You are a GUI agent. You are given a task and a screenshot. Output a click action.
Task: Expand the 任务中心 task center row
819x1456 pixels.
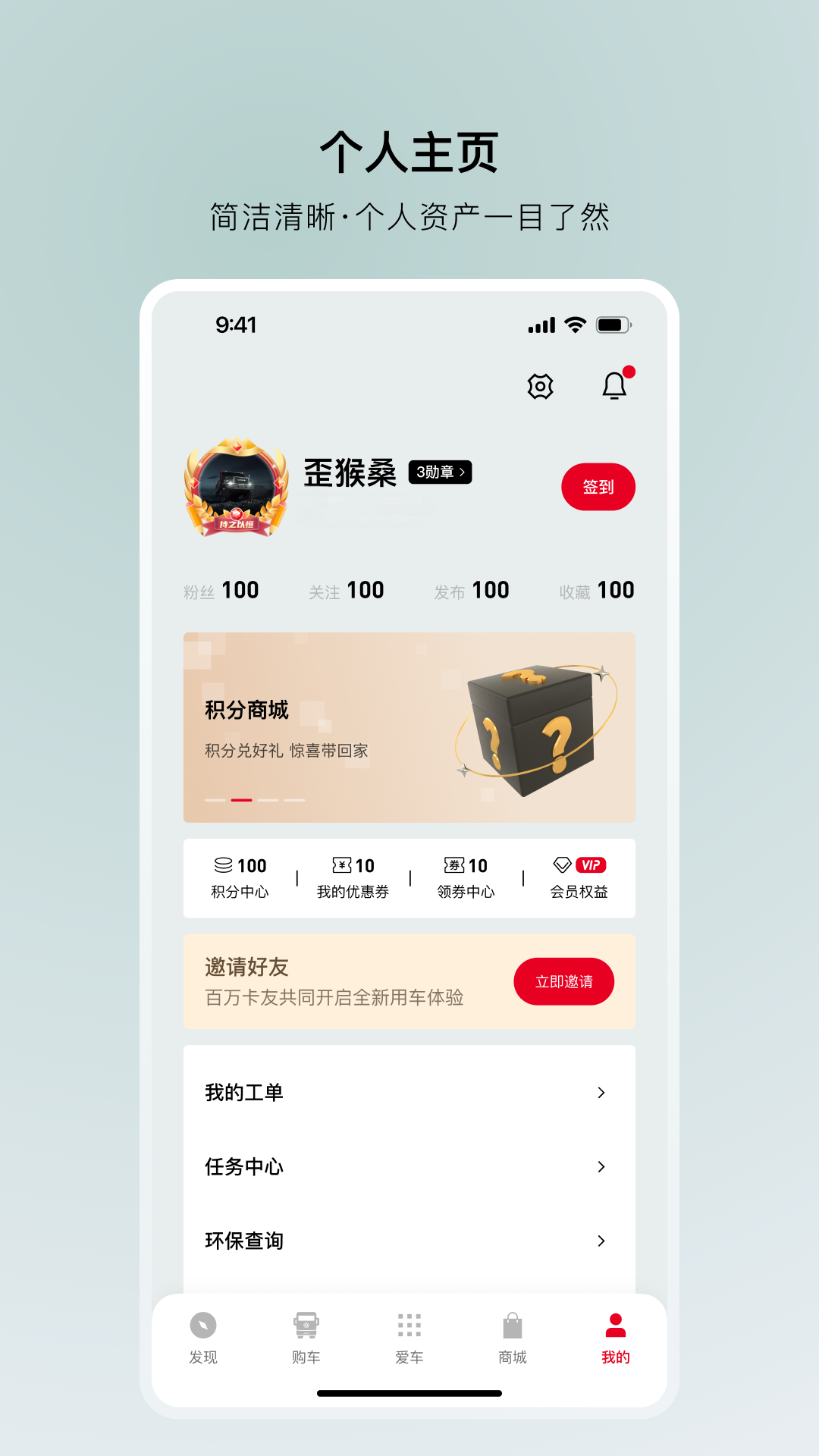pyautogui.click(x=409, y=1166)
